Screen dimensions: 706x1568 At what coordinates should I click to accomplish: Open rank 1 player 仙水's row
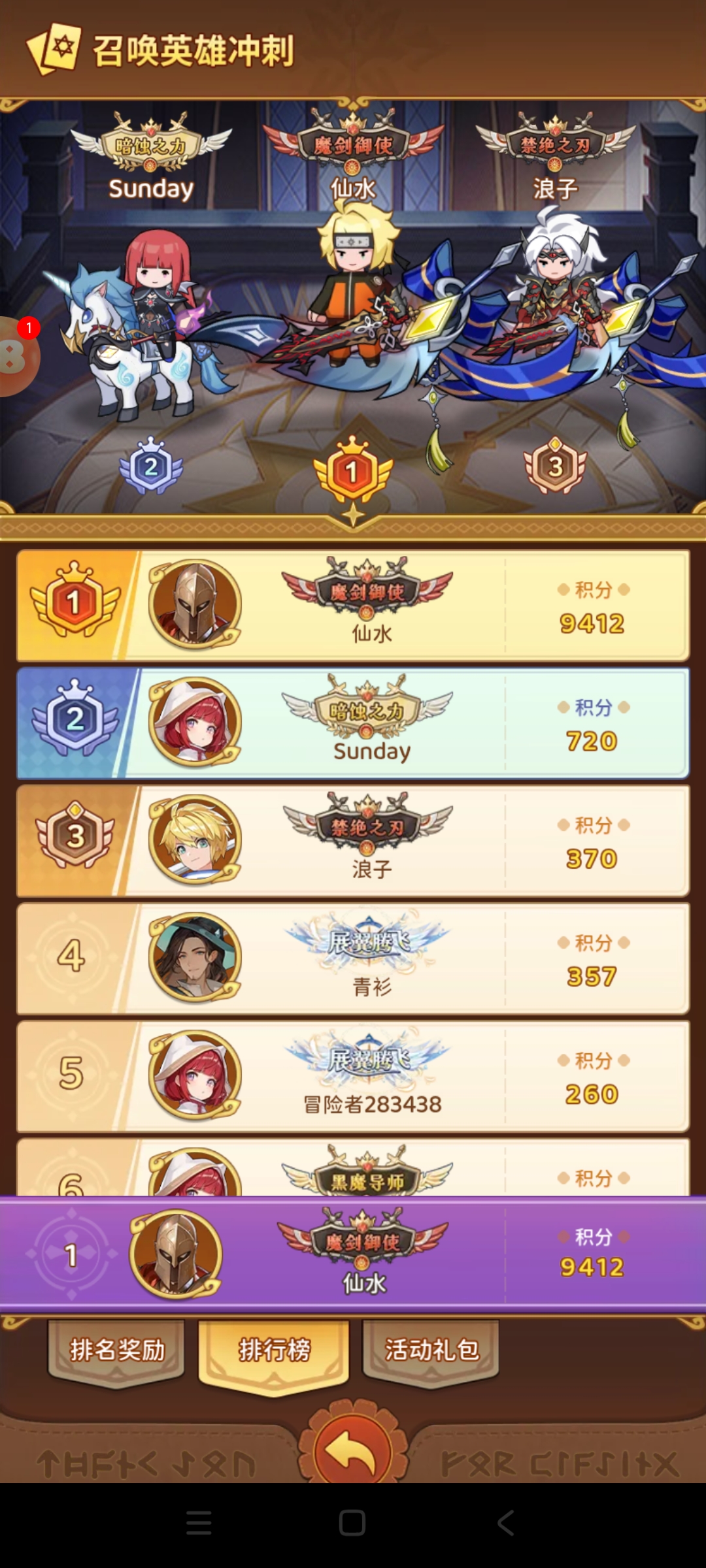coord(353,605)
